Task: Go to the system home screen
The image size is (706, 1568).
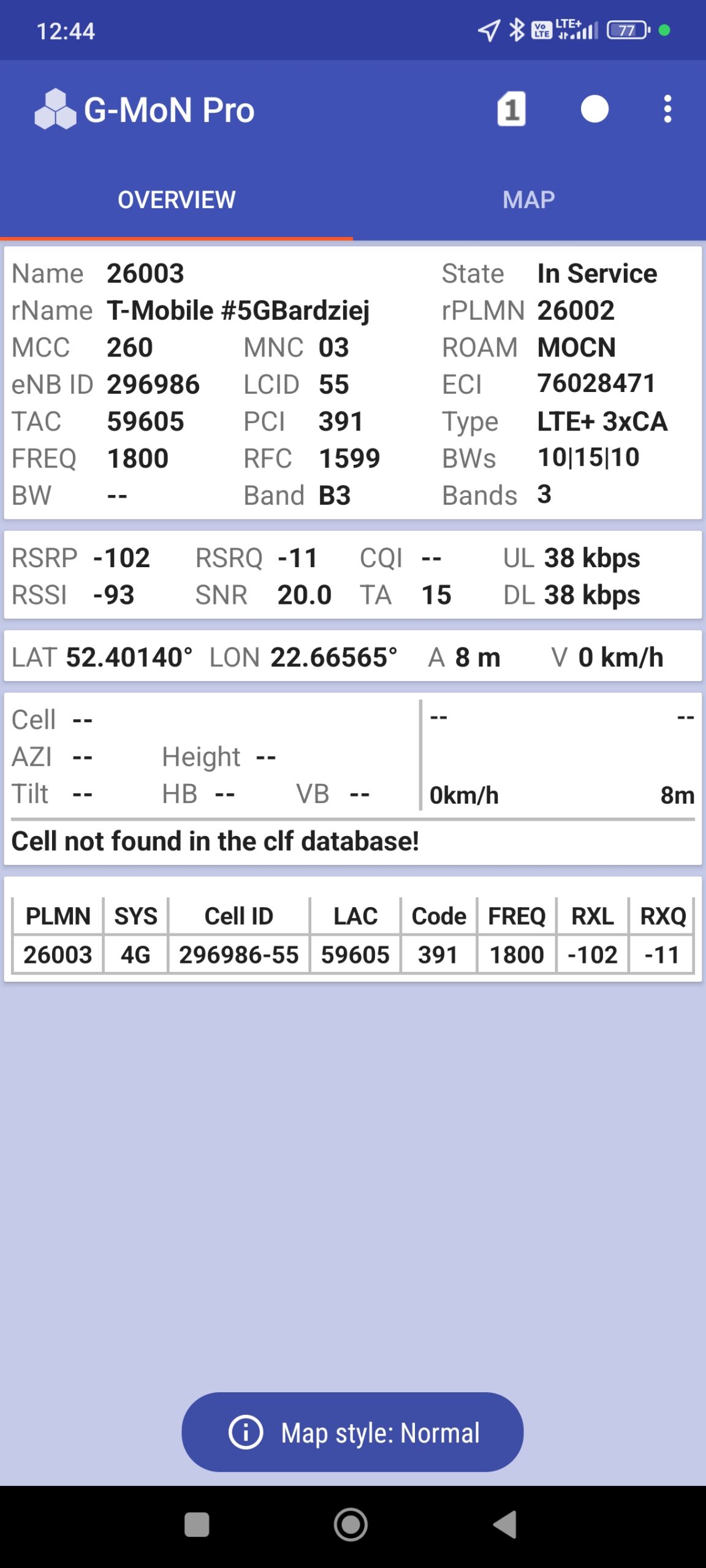Action: pyautogui.click(x=351, y=1525)
